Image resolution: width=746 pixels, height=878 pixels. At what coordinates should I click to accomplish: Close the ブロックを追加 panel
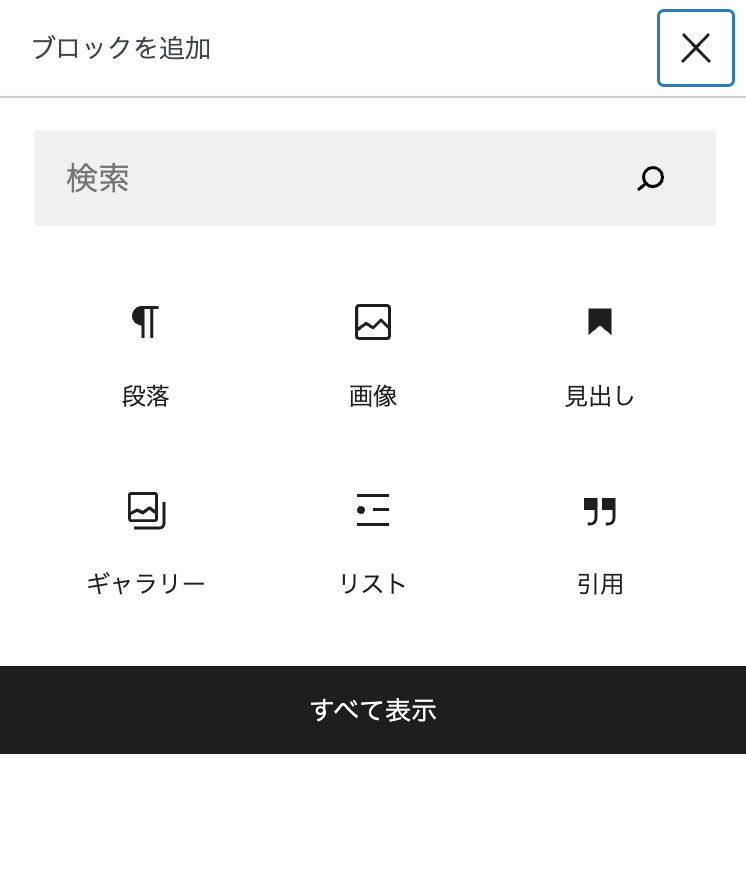click(x=695, y=48)
